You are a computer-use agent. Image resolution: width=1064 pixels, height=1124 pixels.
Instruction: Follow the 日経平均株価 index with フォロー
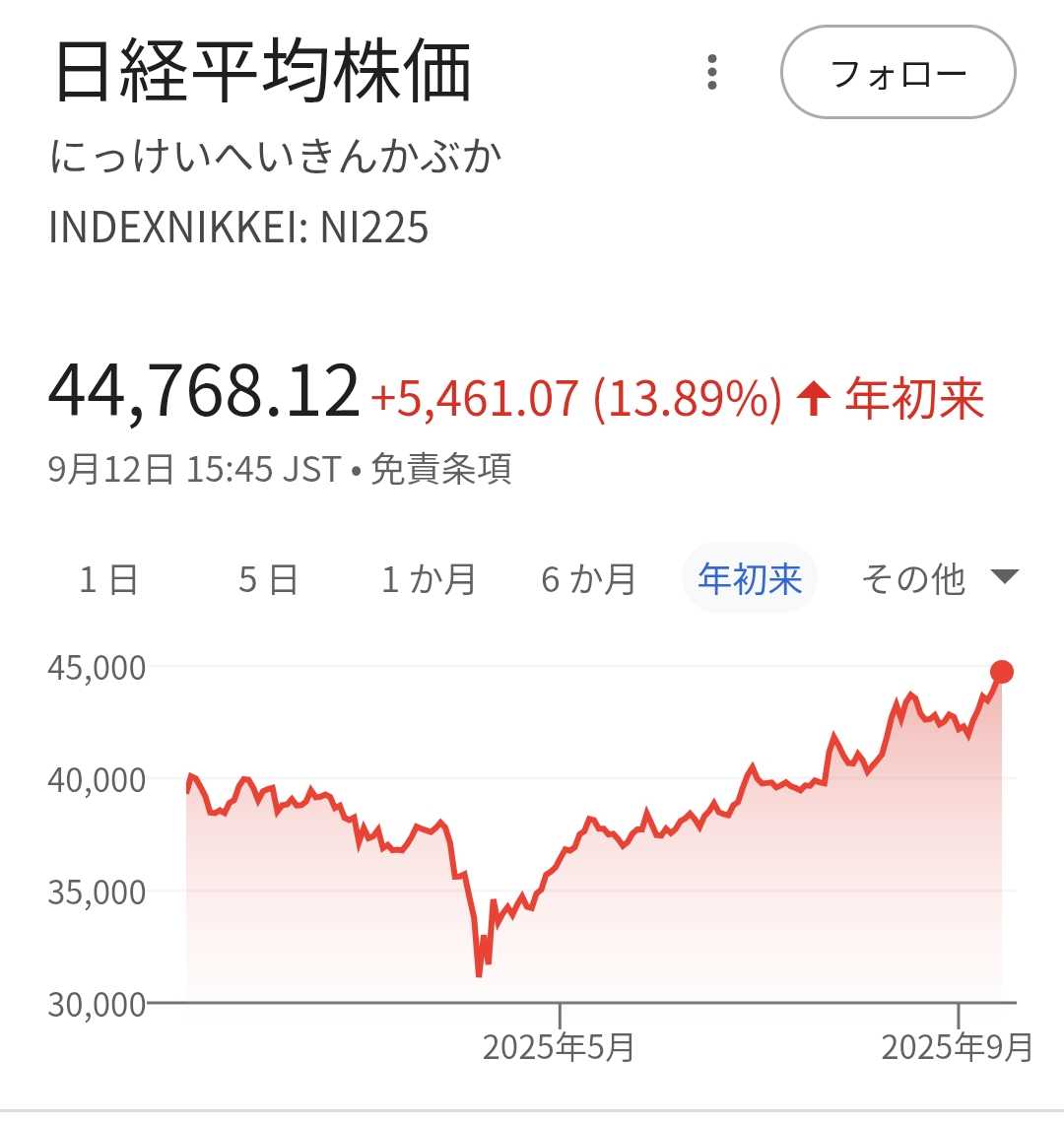[x=898, y=73]
